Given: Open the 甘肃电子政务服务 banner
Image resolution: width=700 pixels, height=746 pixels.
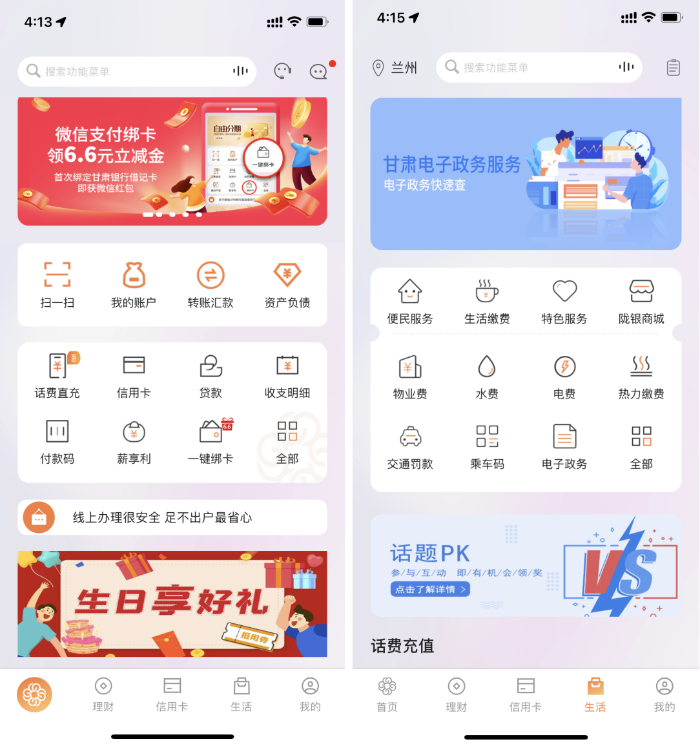Looking at the screenshot, I should click(x=526, y=173).
